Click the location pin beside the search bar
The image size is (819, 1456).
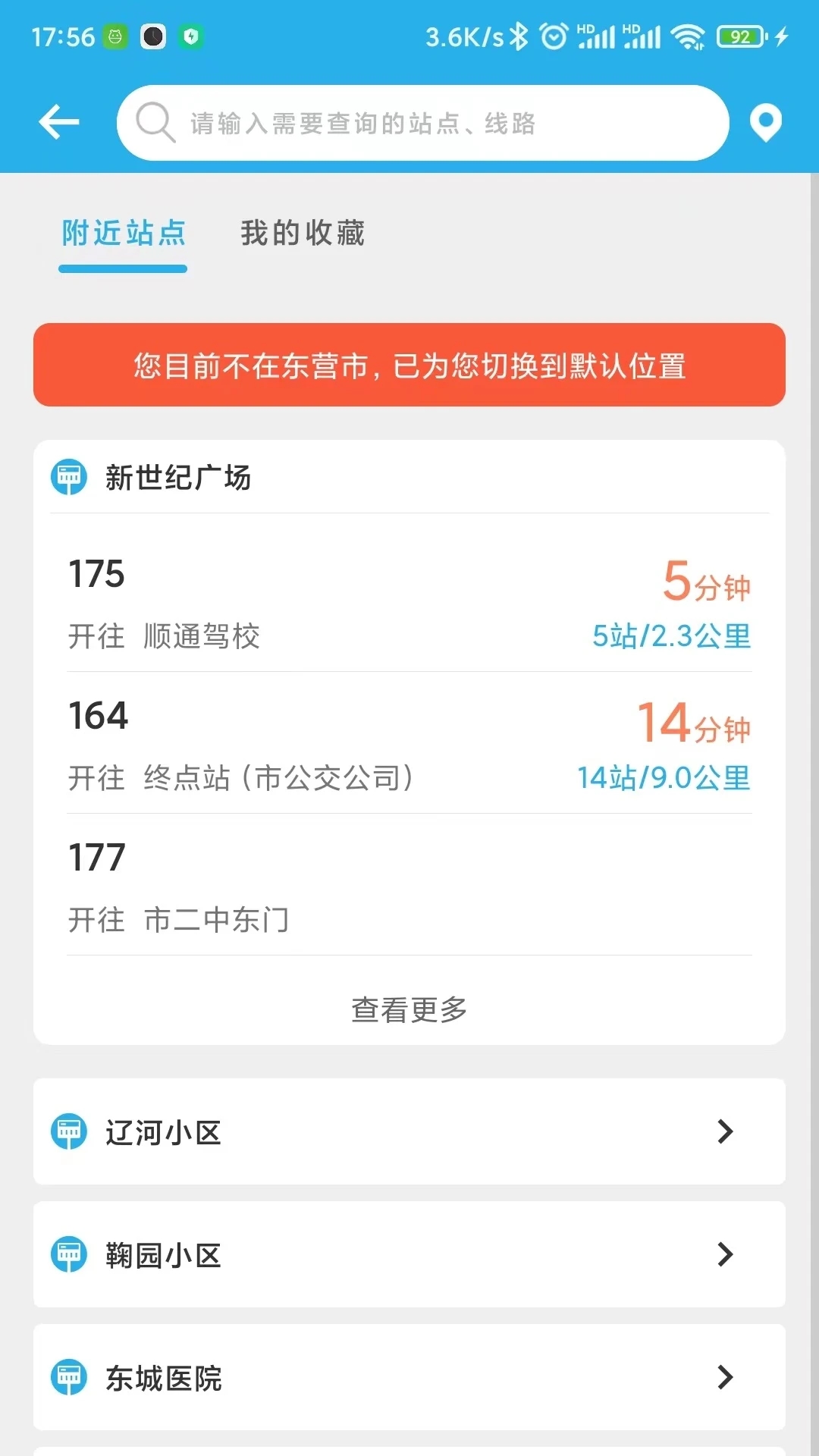tap(766, 121)
